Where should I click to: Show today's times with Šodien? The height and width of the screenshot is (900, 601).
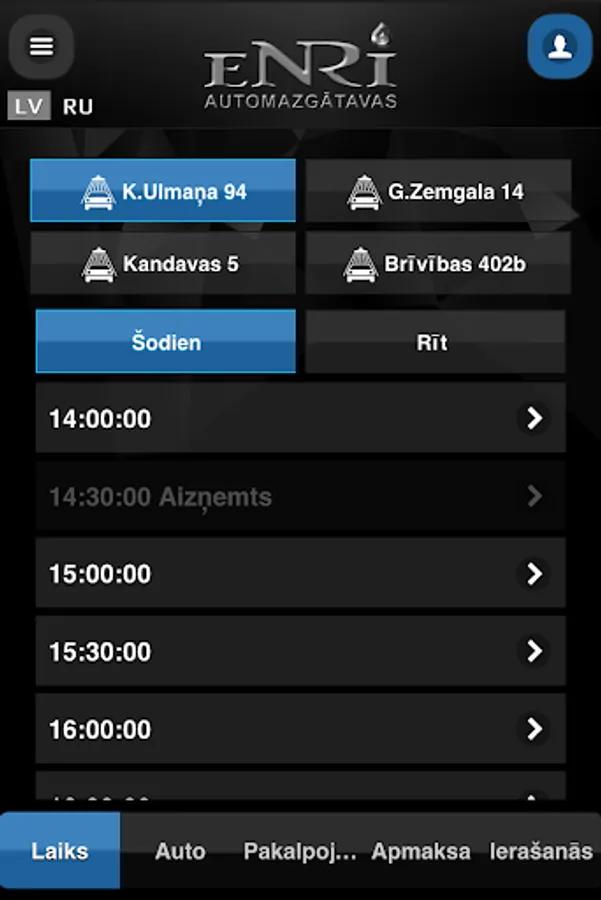(166, 342)
